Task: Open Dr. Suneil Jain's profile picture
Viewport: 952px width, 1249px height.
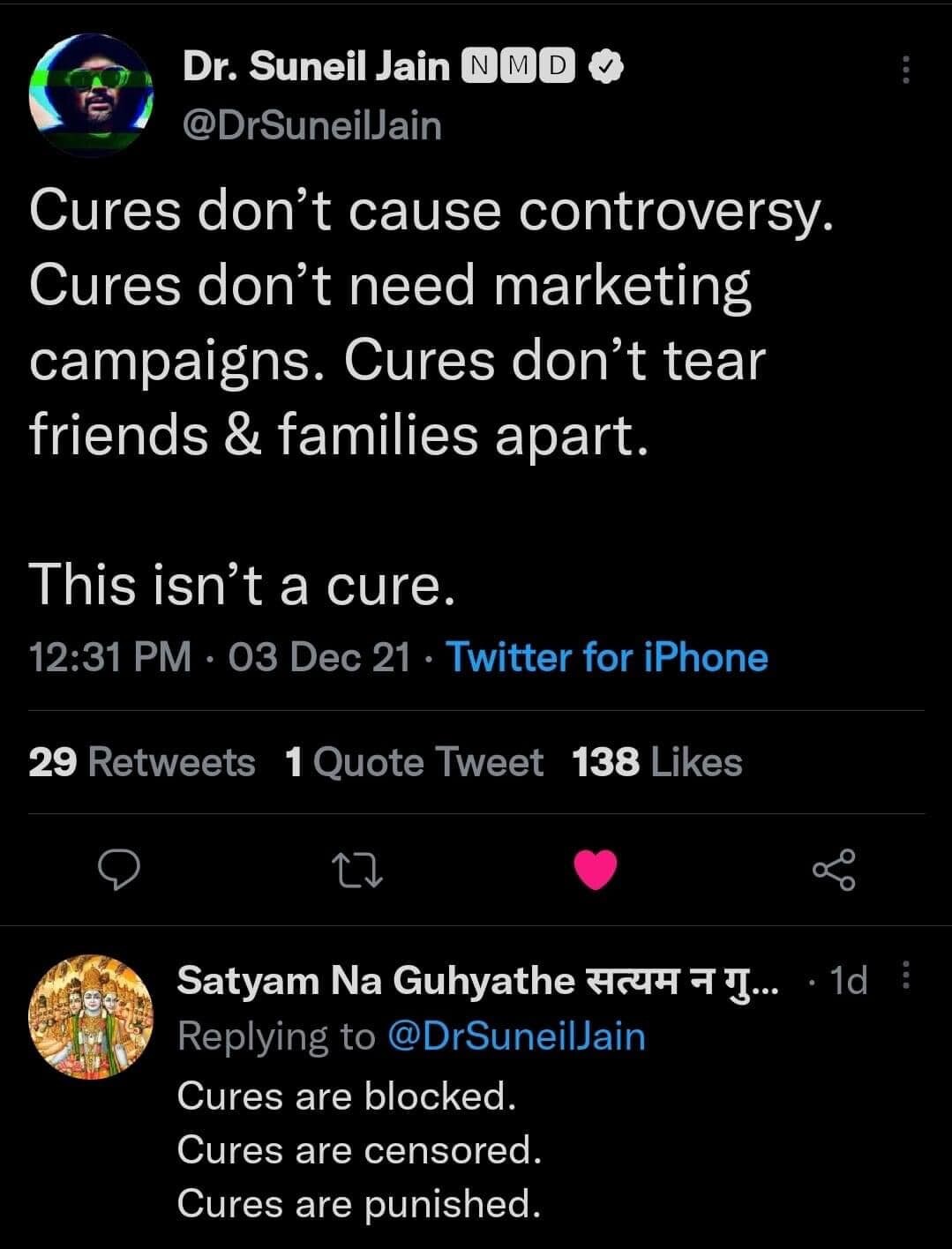Action: pyautogui.click(x=91, y=97)
